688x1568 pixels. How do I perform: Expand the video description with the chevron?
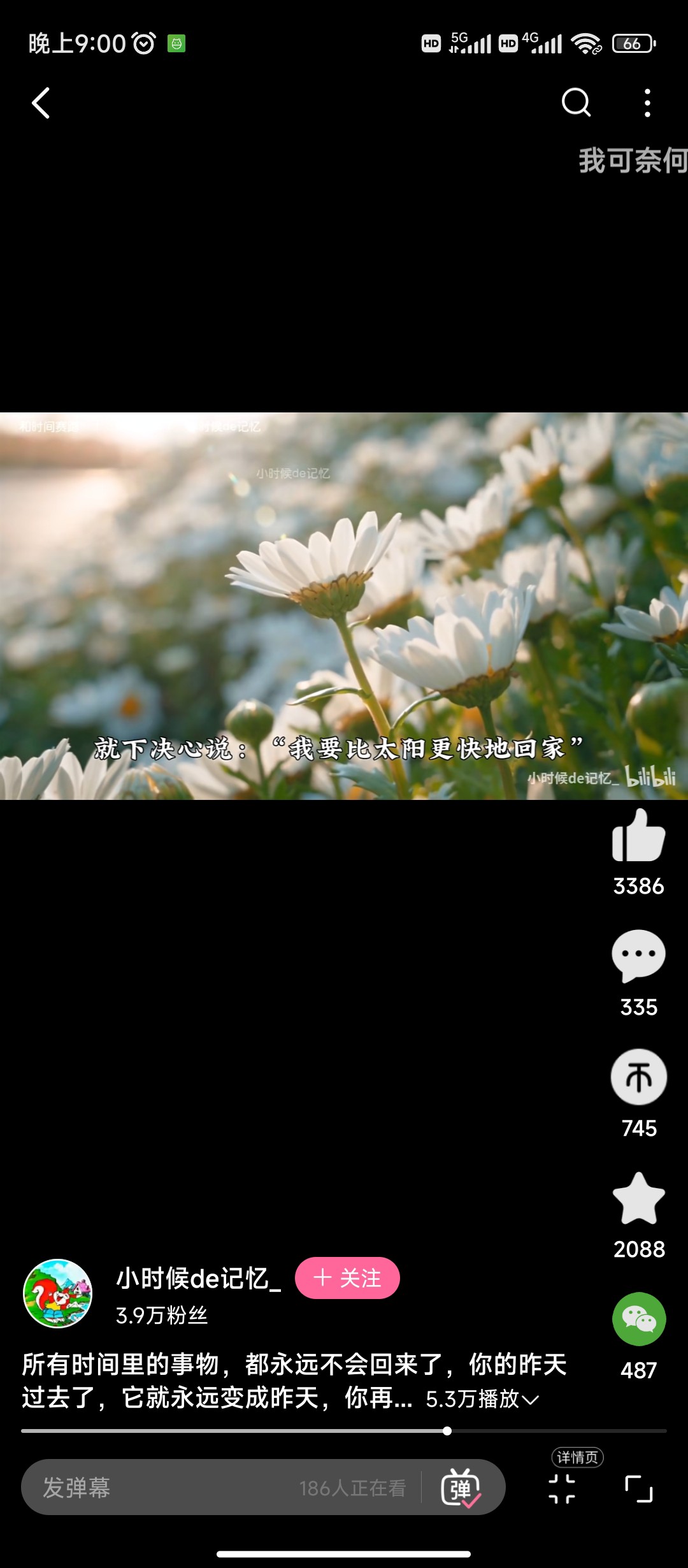pos(530,1400)
